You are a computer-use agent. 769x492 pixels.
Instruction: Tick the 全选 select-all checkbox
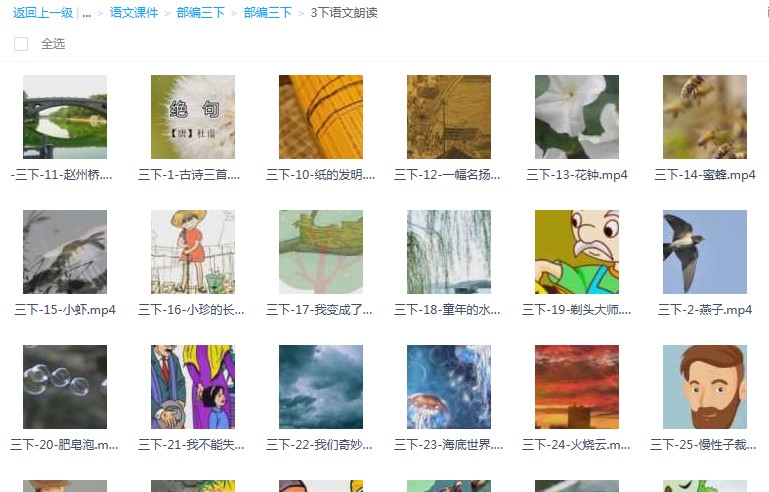[x=21, y=44]
